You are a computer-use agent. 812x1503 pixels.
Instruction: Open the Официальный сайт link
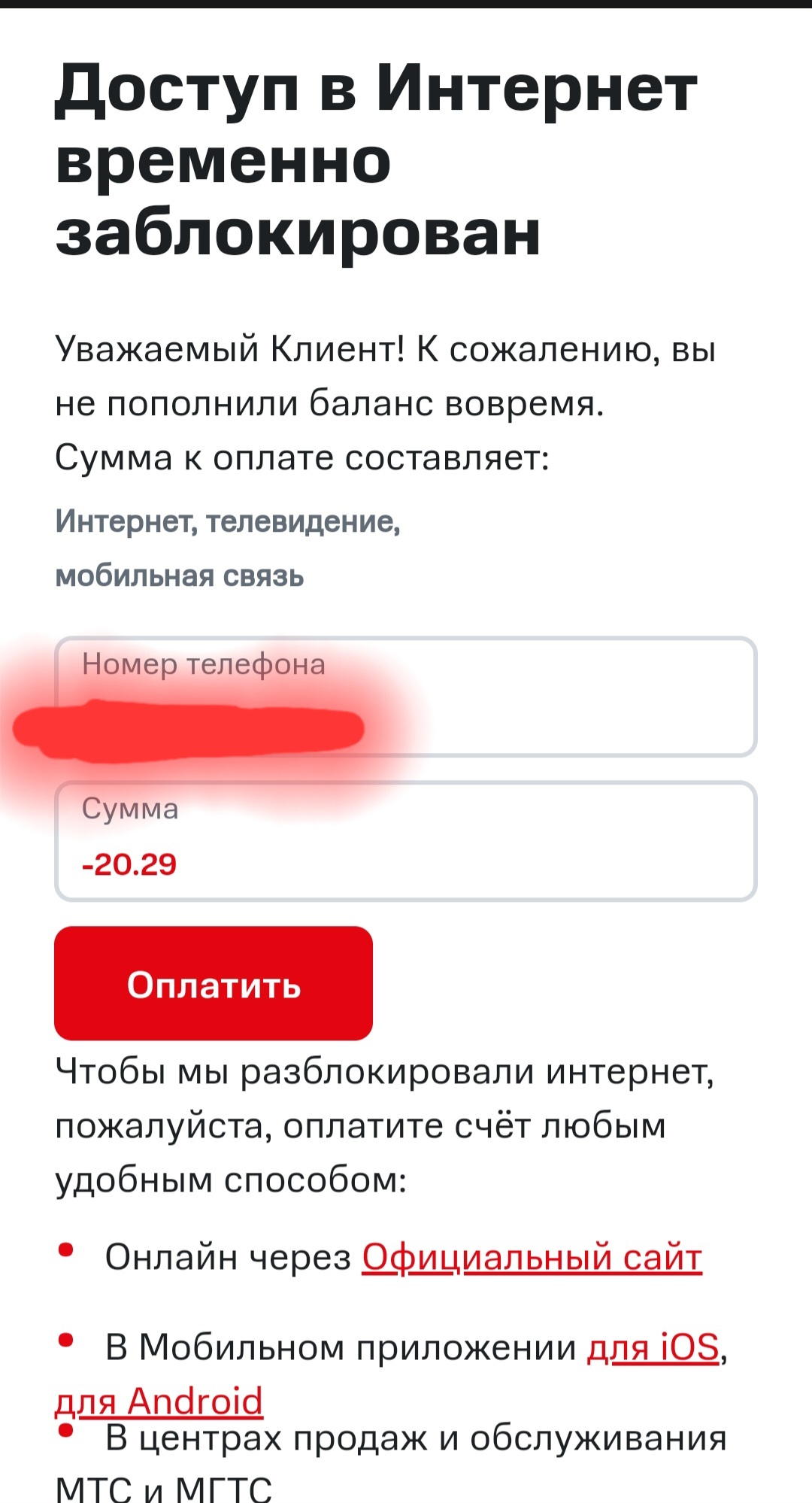[532, 1257]
